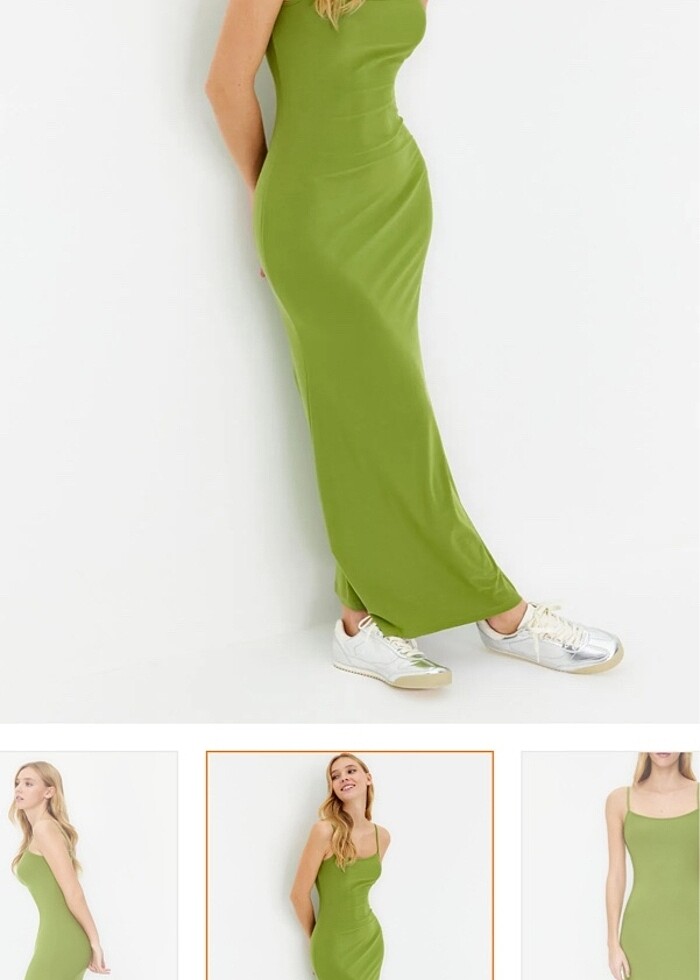The width and height of the screenshot is (700, 980).
Task: Select the front-view close-up dress thumbnail
Action: [x=610, y=865]
